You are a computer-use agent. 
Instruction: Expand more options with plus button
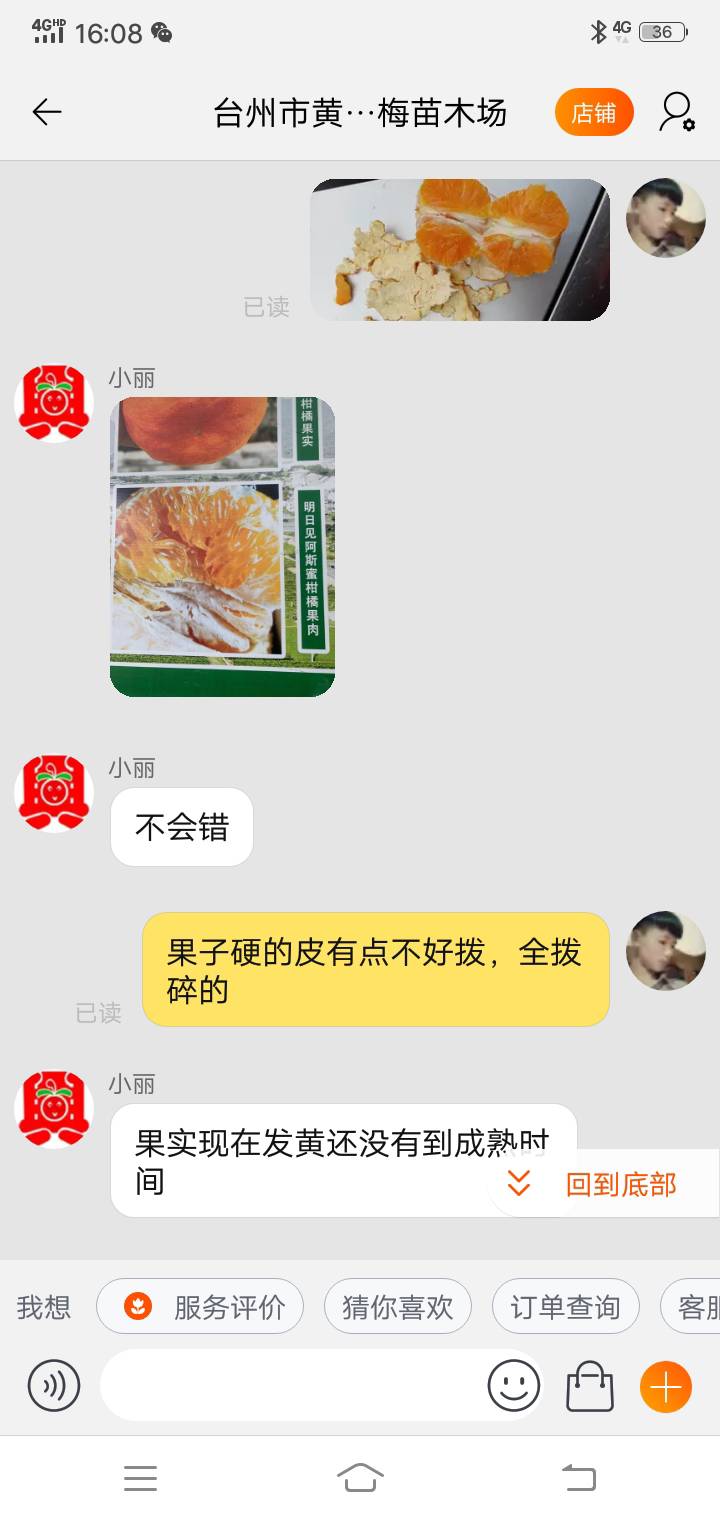click(666, 1387)
